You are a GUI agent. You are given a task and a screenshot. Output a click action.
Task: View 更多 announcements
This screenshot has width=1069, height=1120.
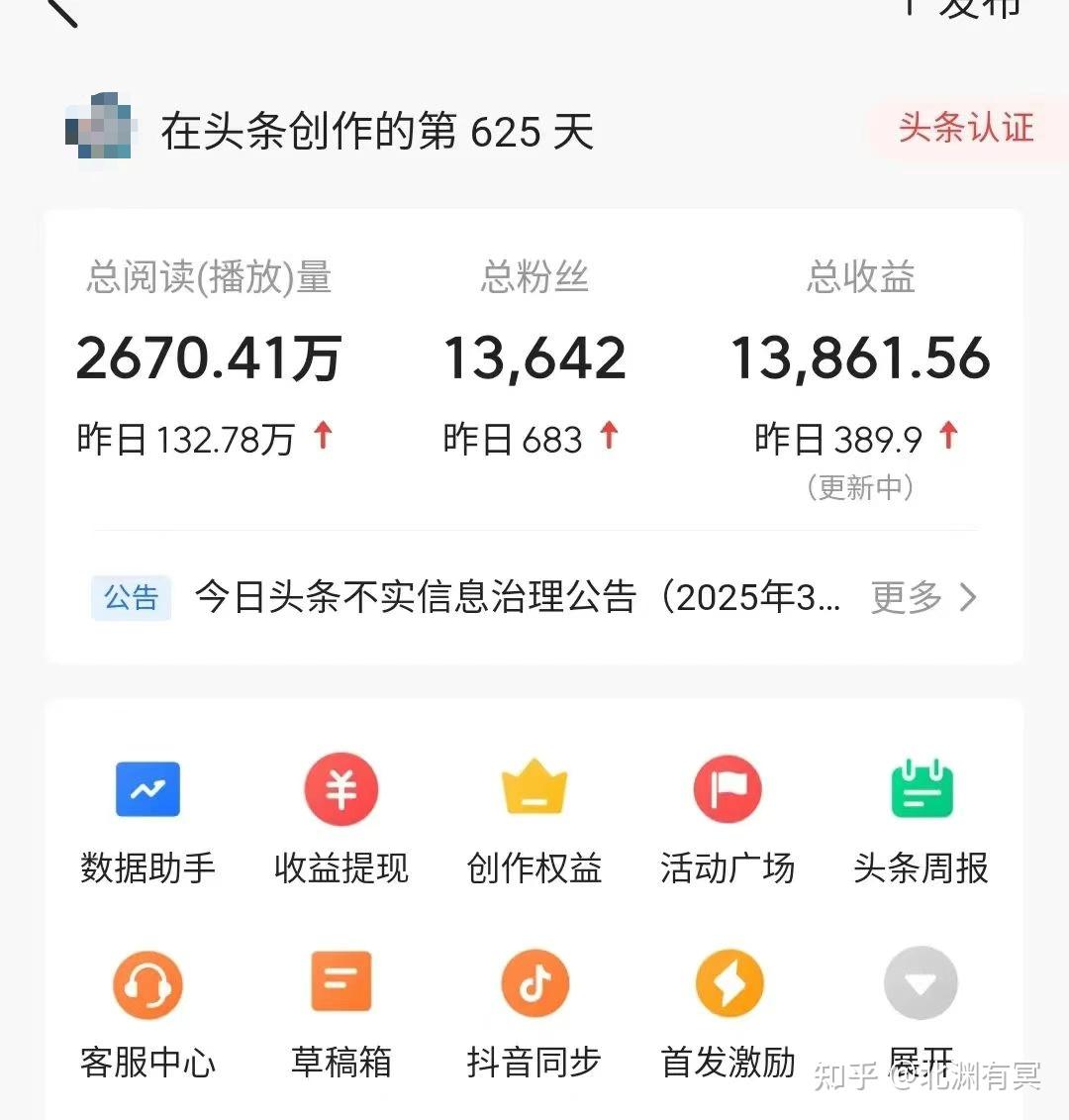click(923, 597)
